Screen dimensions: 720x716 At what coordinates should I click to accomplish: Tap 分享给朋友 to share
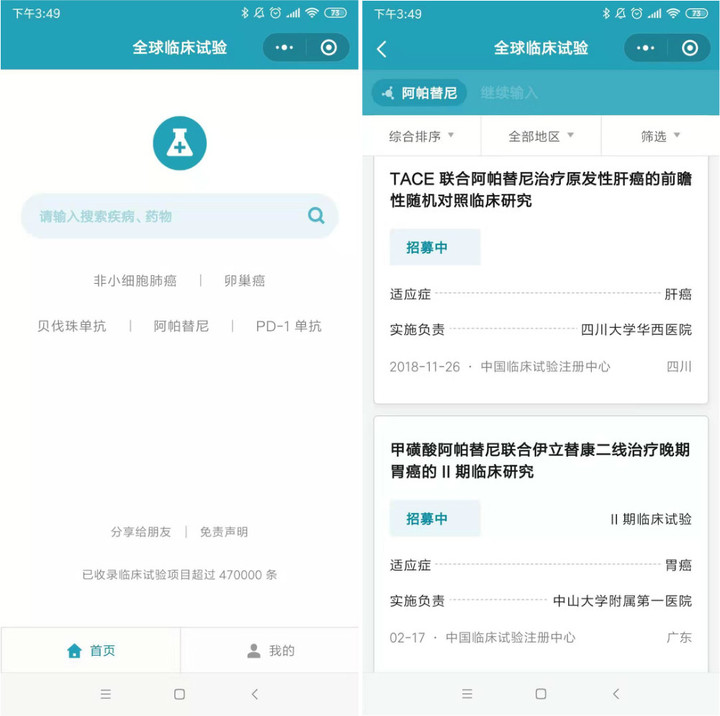(141, 532)
